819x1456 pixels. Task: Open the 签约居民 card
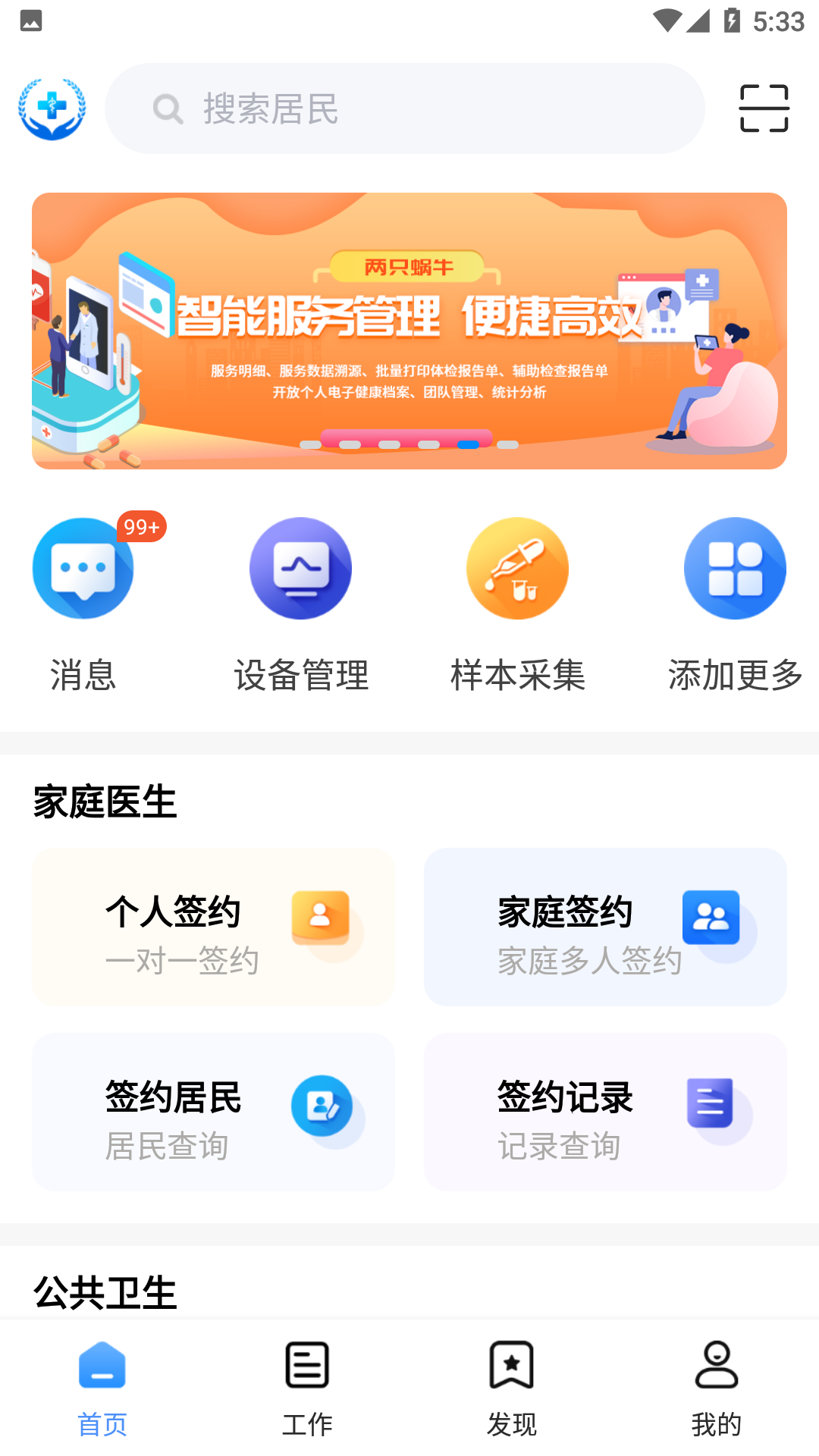213,1112
